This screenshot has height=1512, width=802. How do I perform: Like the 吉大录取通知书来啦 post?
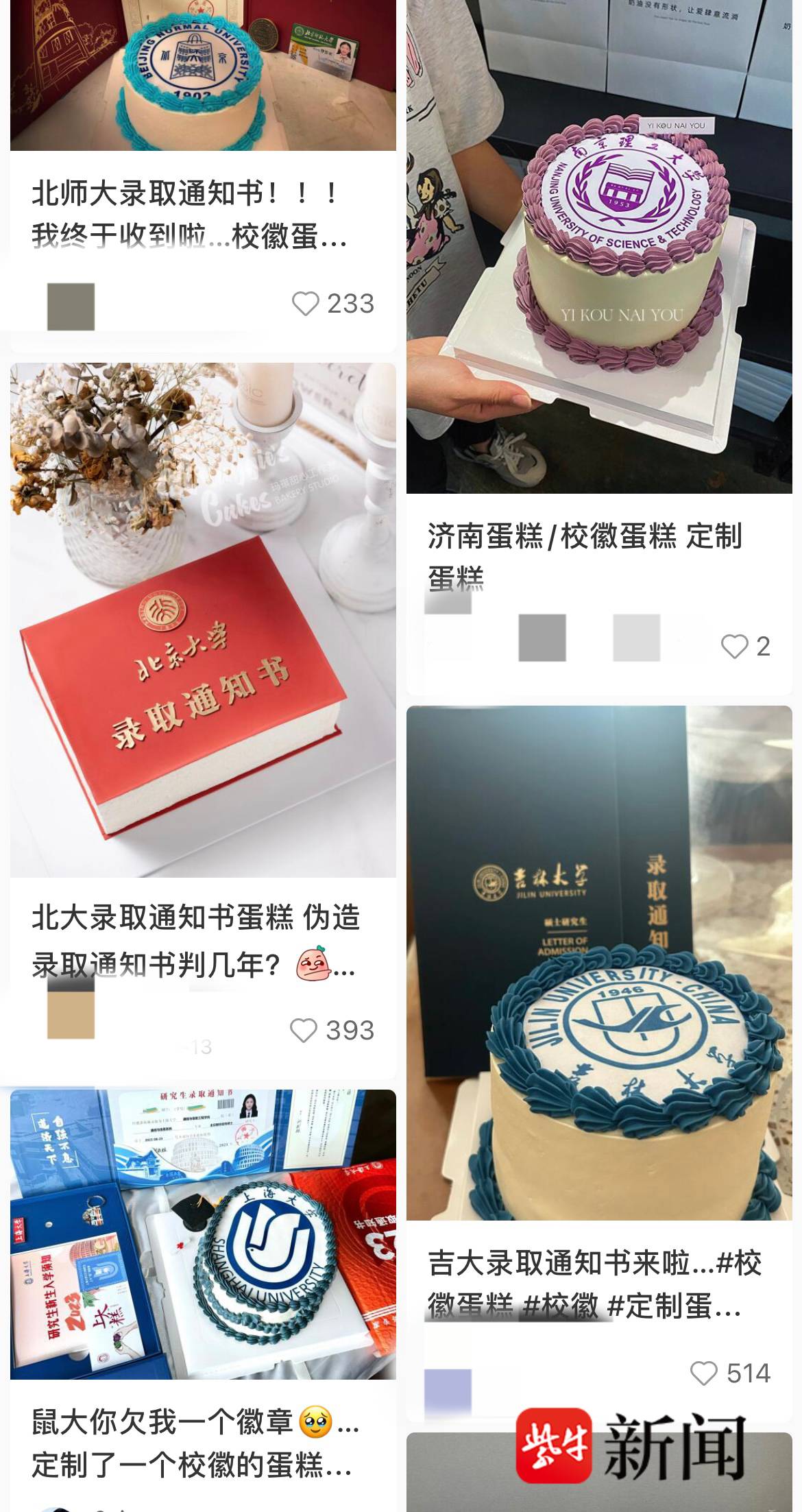(x=703, y=1373)
